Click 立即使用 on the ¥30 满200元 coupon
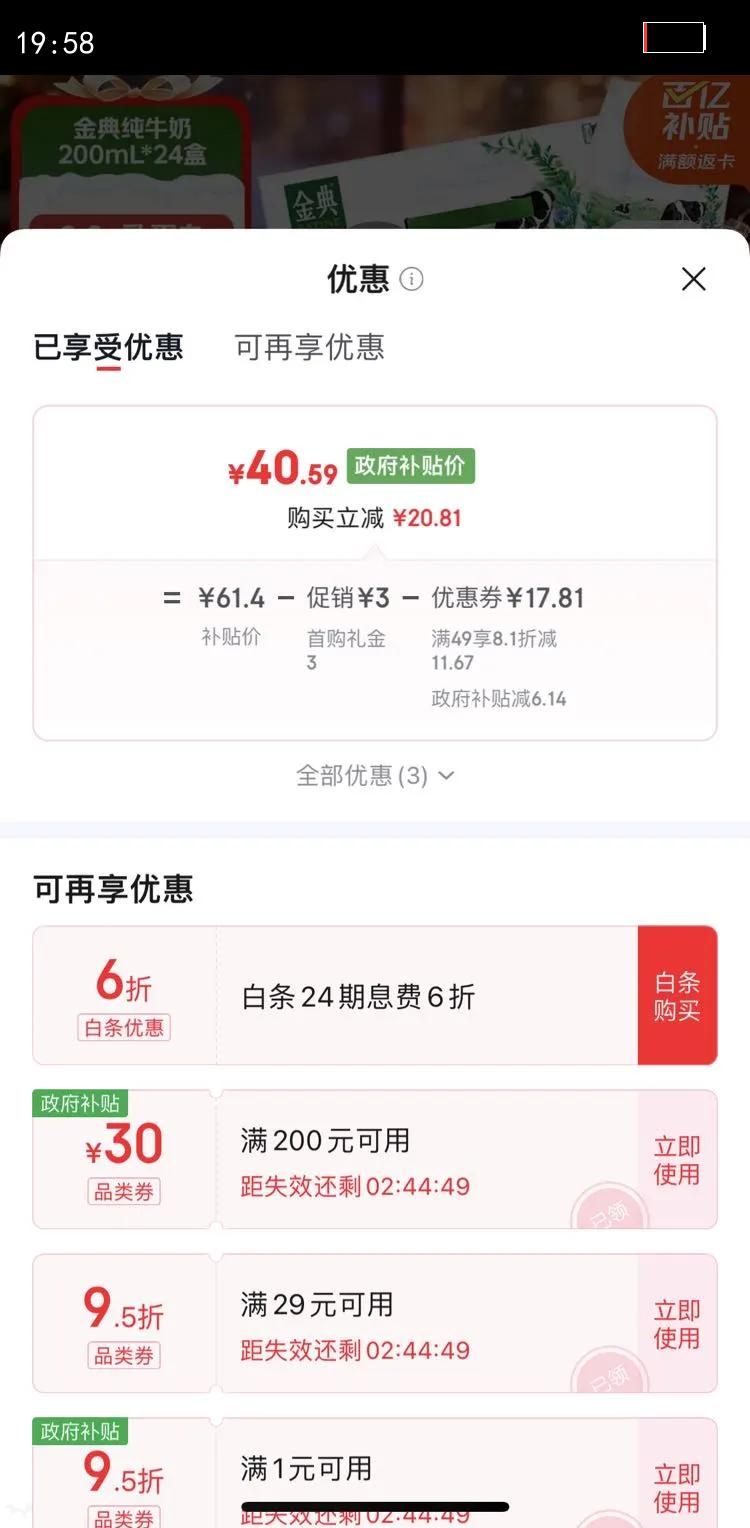This screenshot has height=1528, width=750. 678,1160
